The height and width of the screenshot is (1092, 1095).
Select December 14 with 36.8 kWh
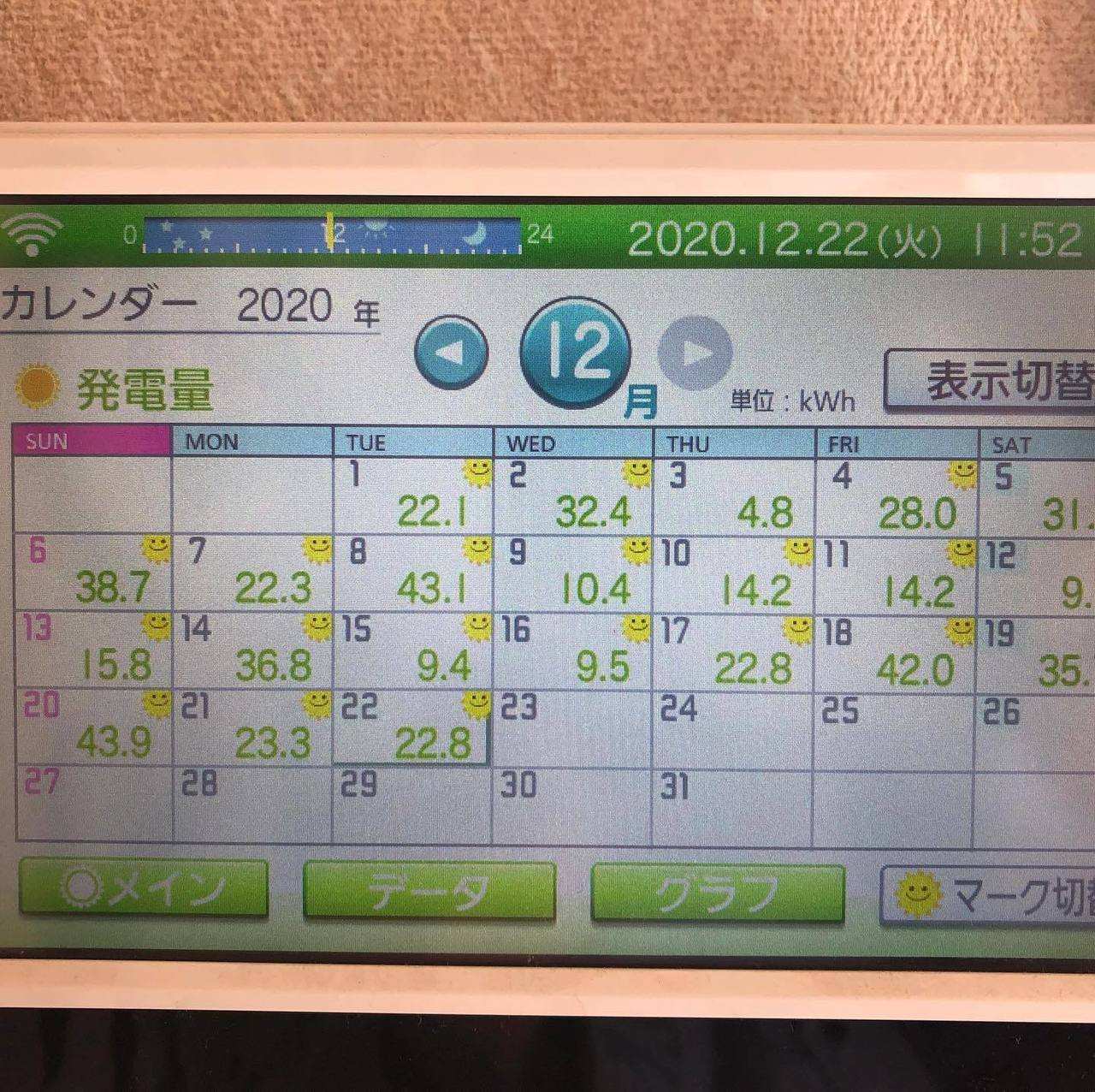[252, 650]
